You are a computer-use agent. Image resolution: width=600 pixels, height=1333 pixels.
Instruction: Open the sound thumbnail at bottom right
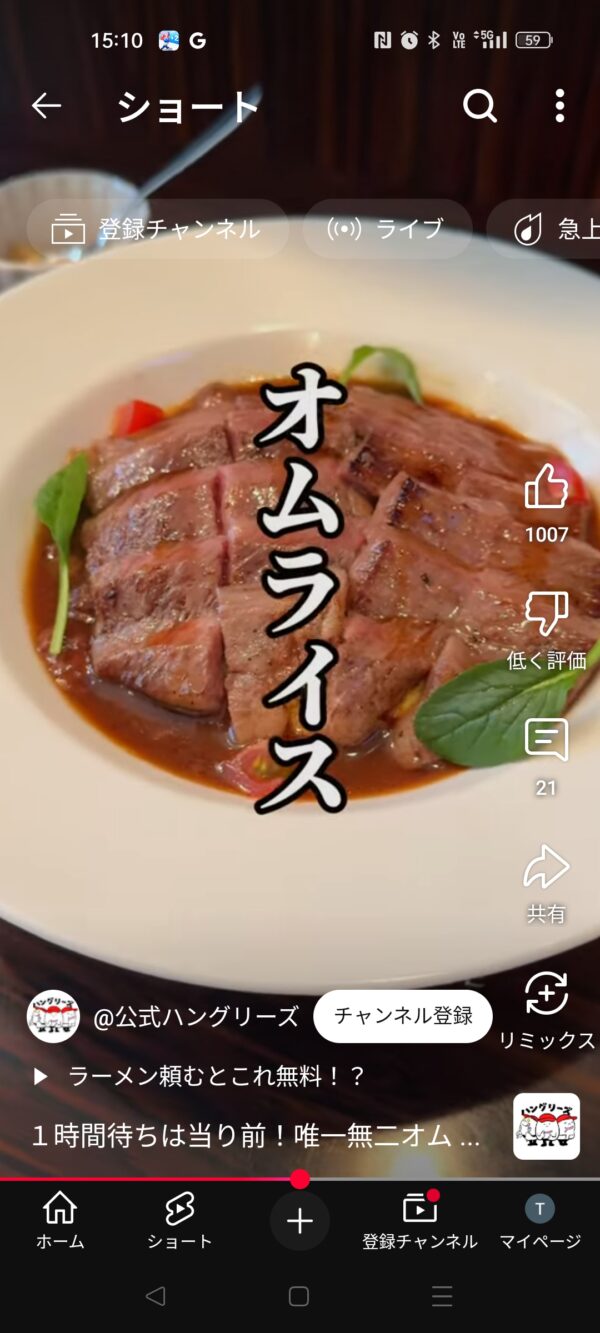[547, 1126]
